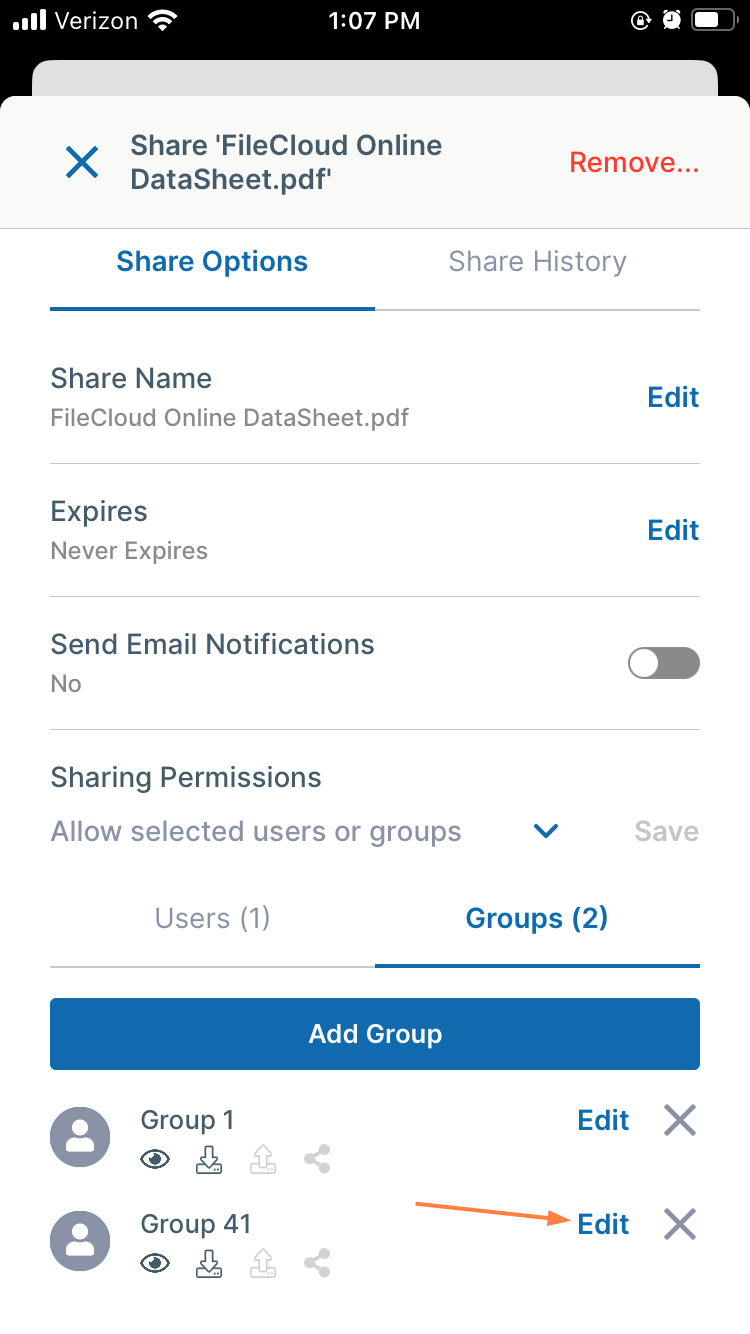This screenshot has height=1334, width=750.
Task: Remove Group 1 from the share
Action: tap(680, 1120)
